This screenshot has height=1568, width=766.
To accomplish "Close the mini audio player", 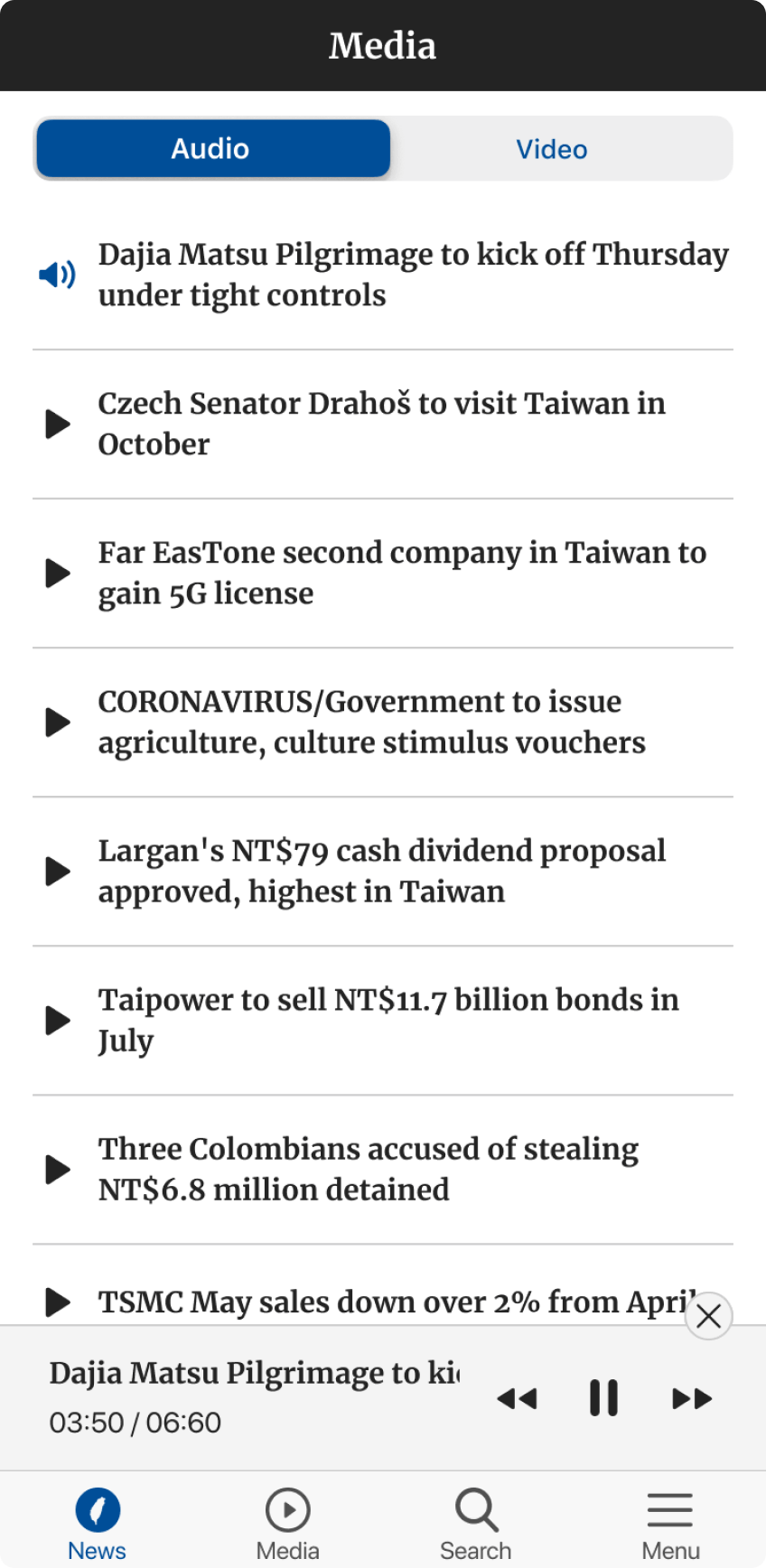I will [708, 1316].
